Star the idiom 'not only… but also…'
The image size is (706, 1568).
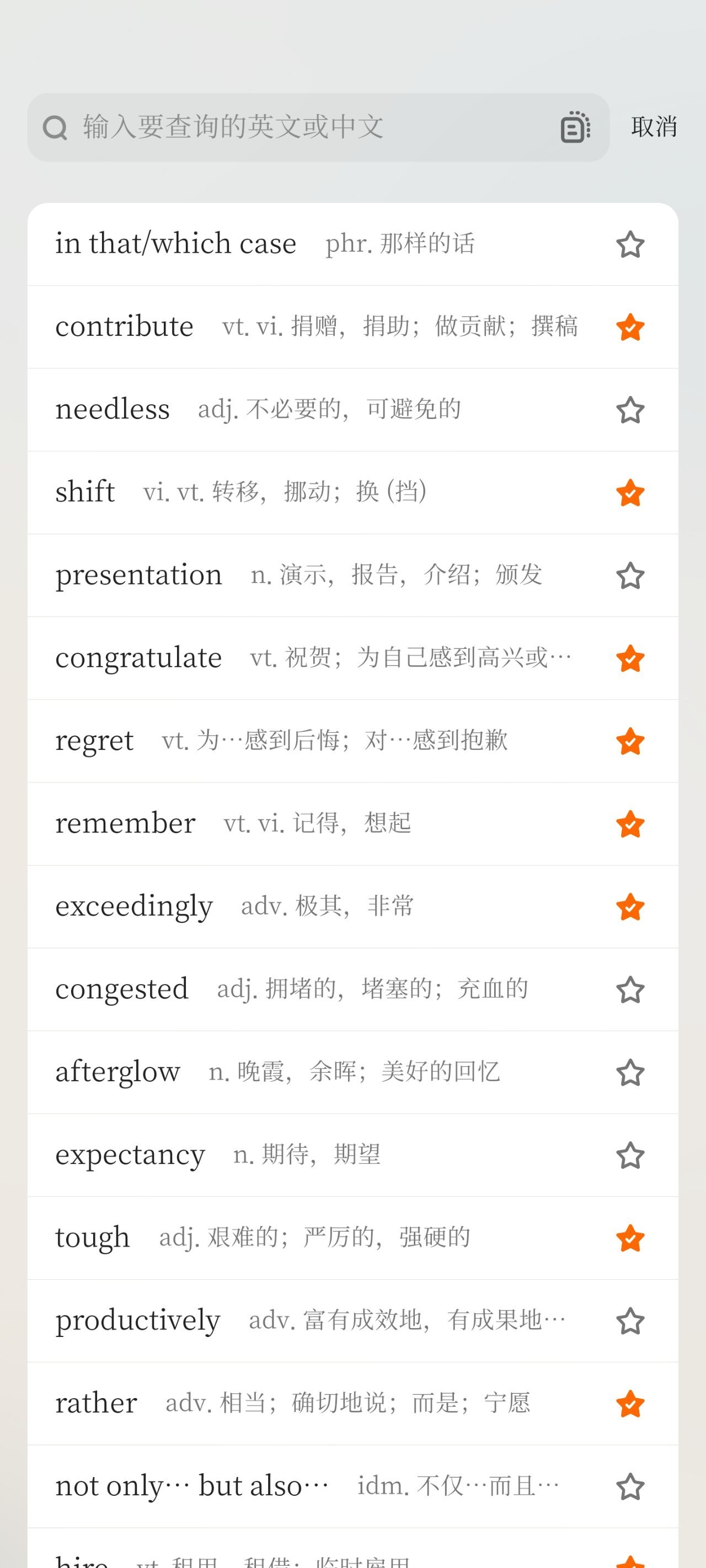click(x=630, y=1486)
